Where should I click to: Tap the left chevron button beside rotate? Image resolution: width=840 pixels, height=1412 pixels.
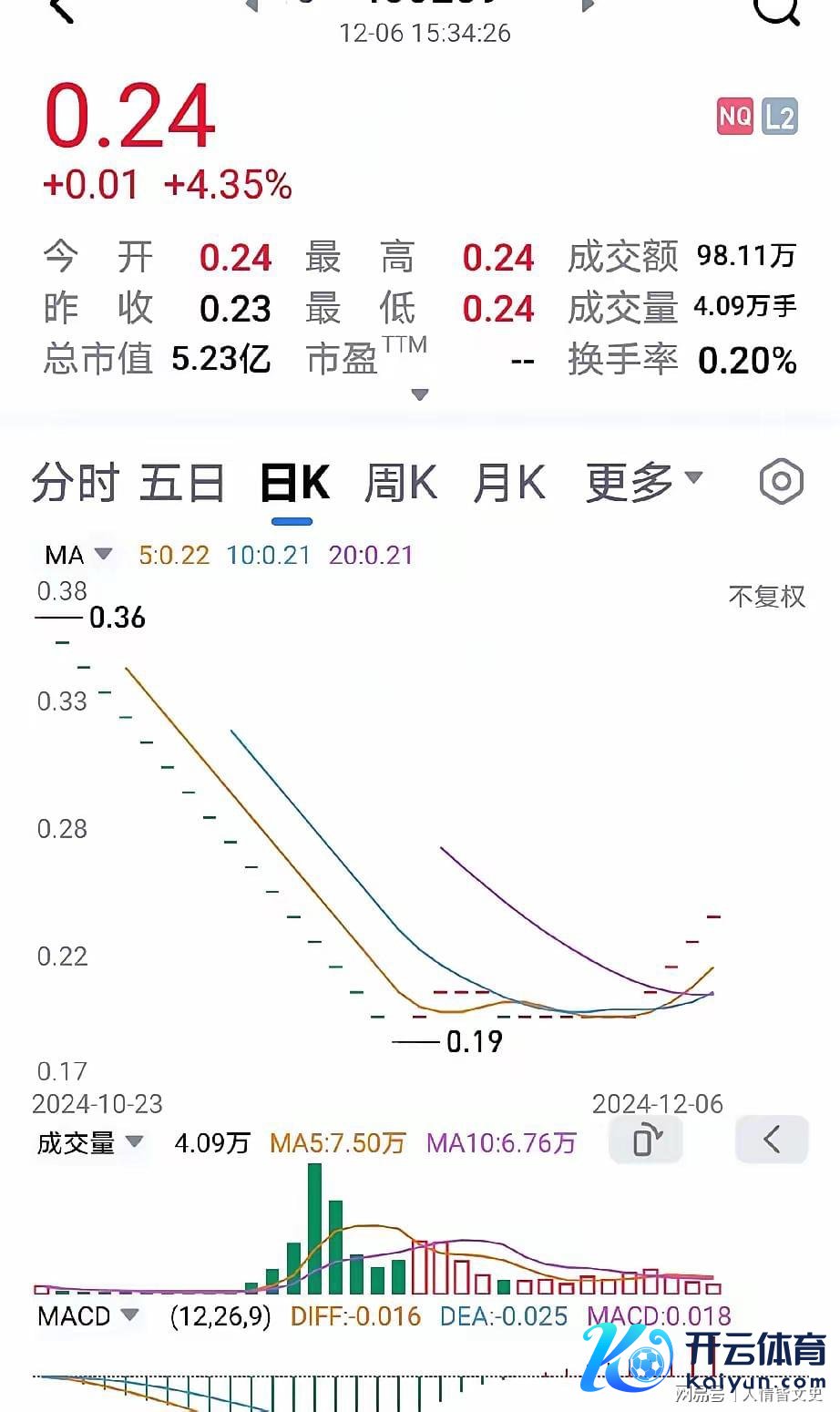[x=772, y=1140]
